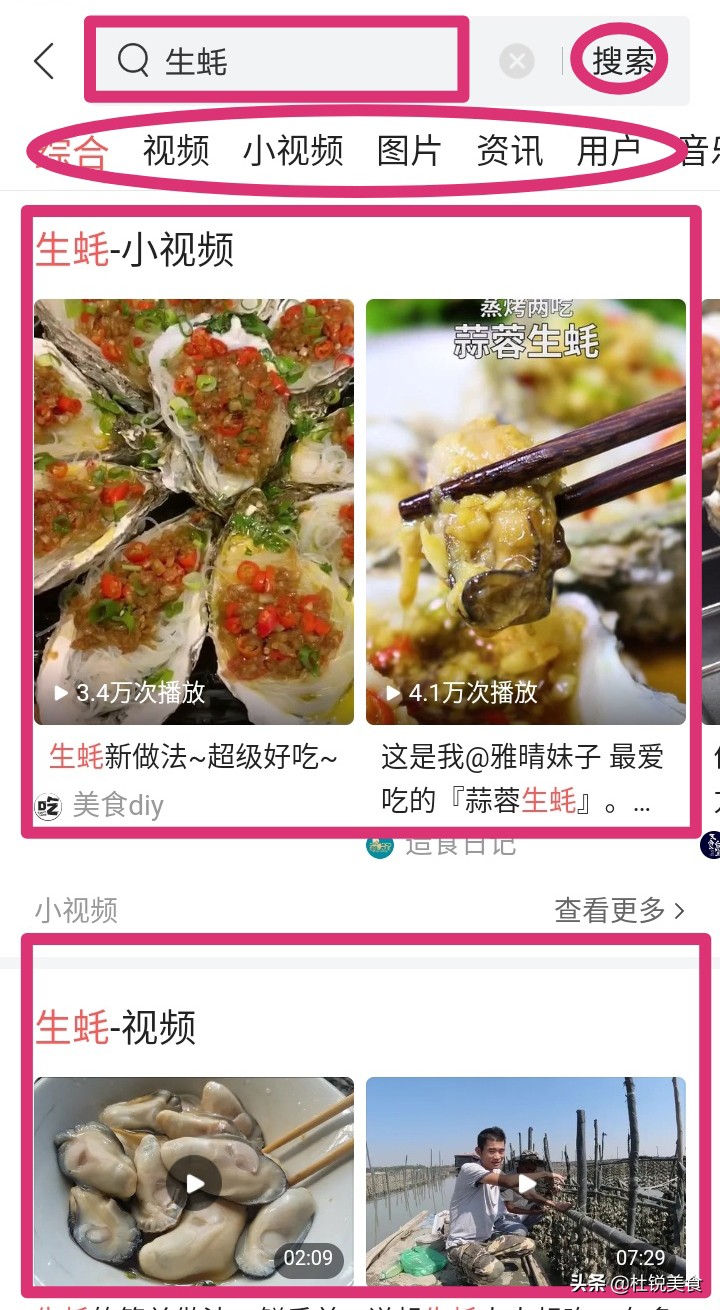Tap the play icon on the 02:09 video
The width and height of the screenshot is (720, 1310).
tap(193, 1183)
